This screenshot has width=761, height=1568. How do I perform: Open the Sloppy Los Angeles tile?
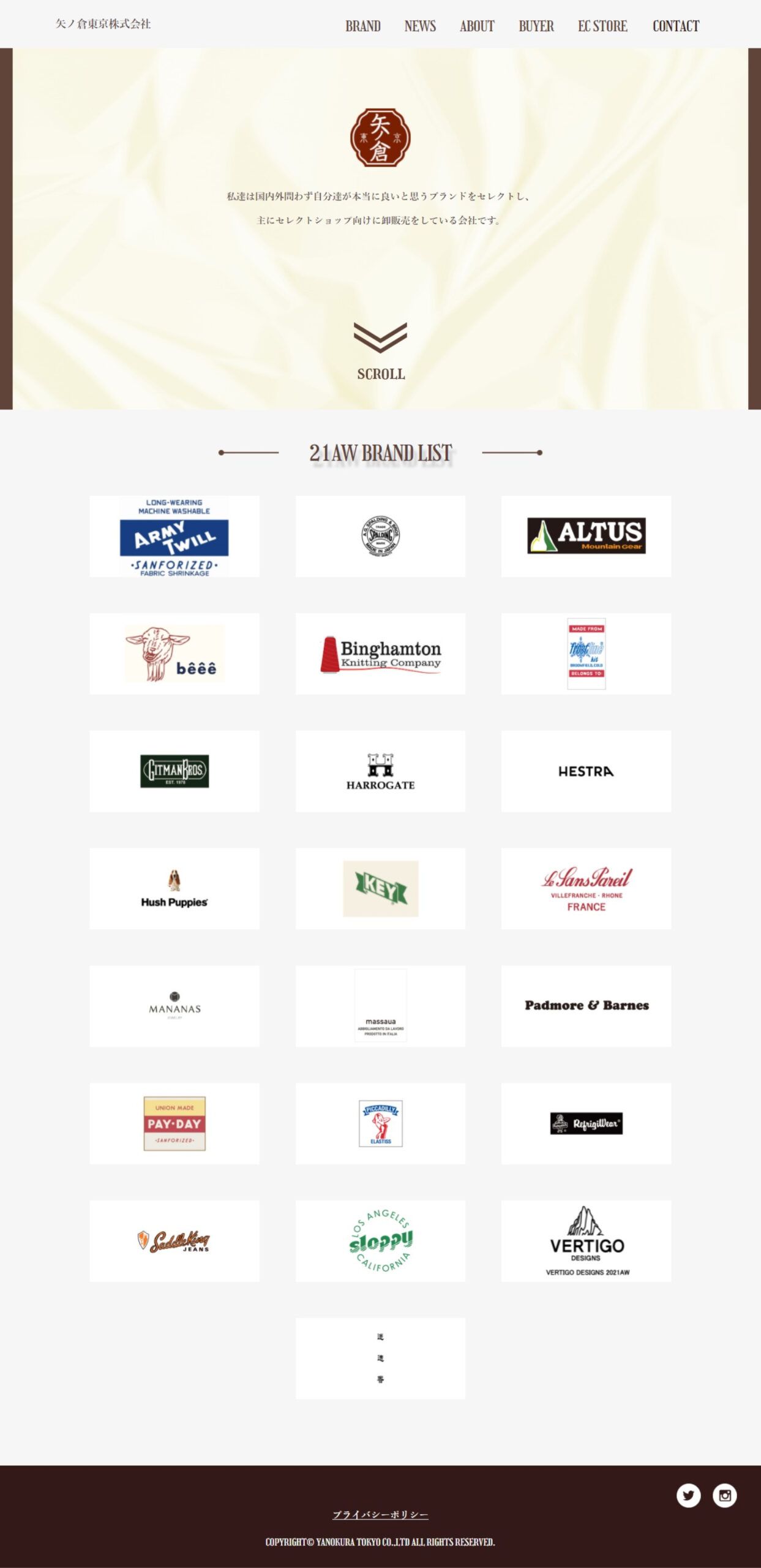[x=380, y=1241]
